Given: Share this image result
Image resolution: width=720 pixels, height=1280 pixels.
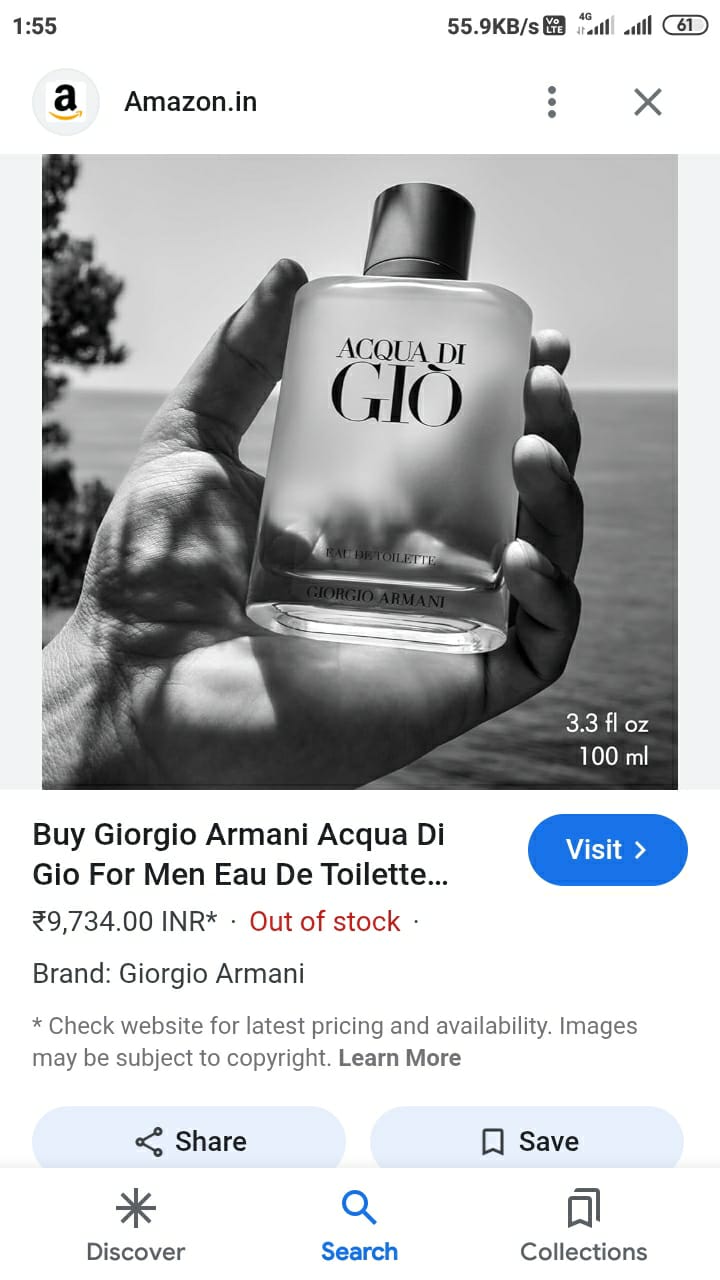Looking at the screenshot, I should [x=189, y=1141].
